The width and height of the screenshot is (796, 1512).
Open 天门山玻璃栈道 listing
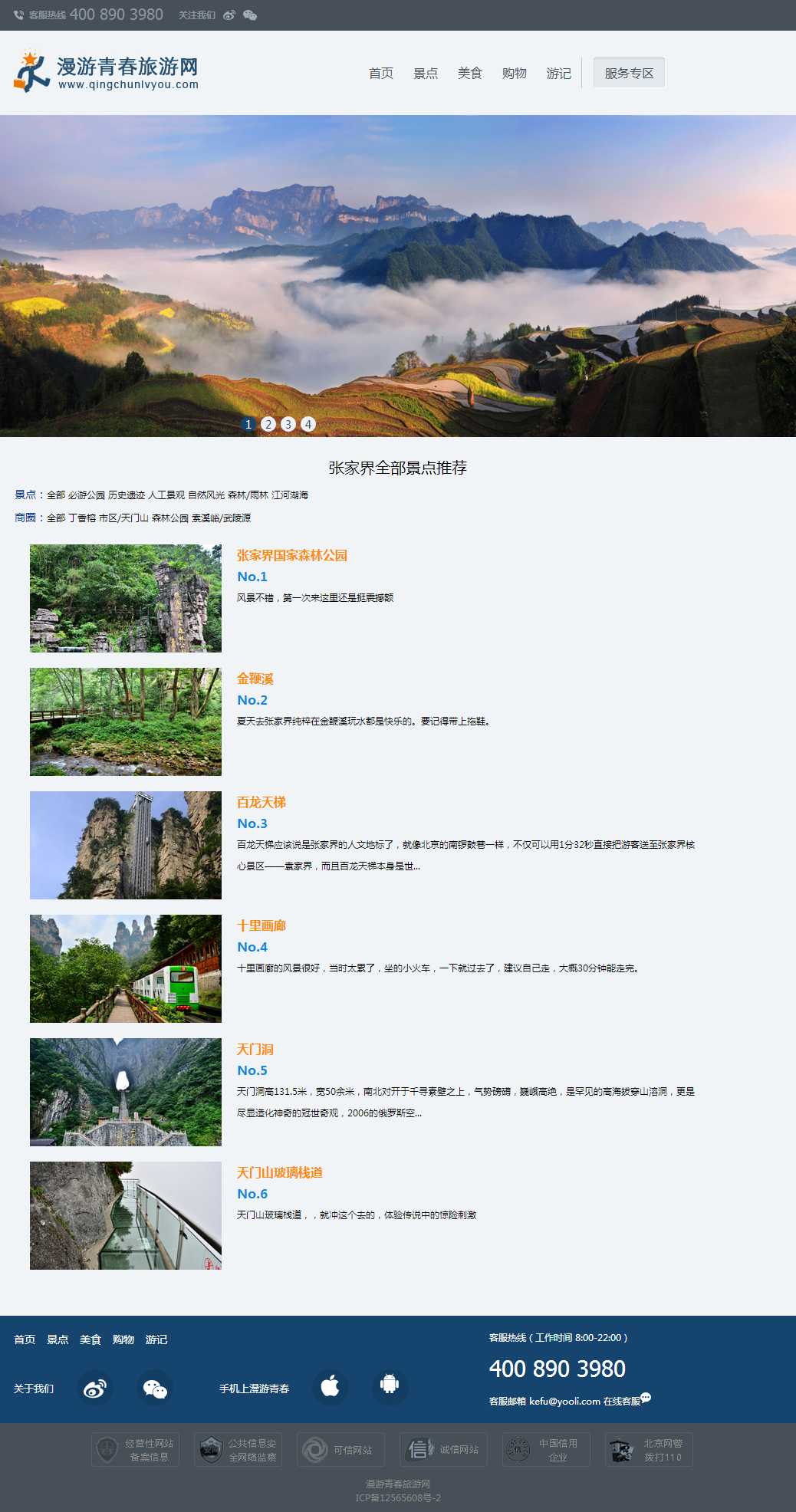tap(280, 1172)
